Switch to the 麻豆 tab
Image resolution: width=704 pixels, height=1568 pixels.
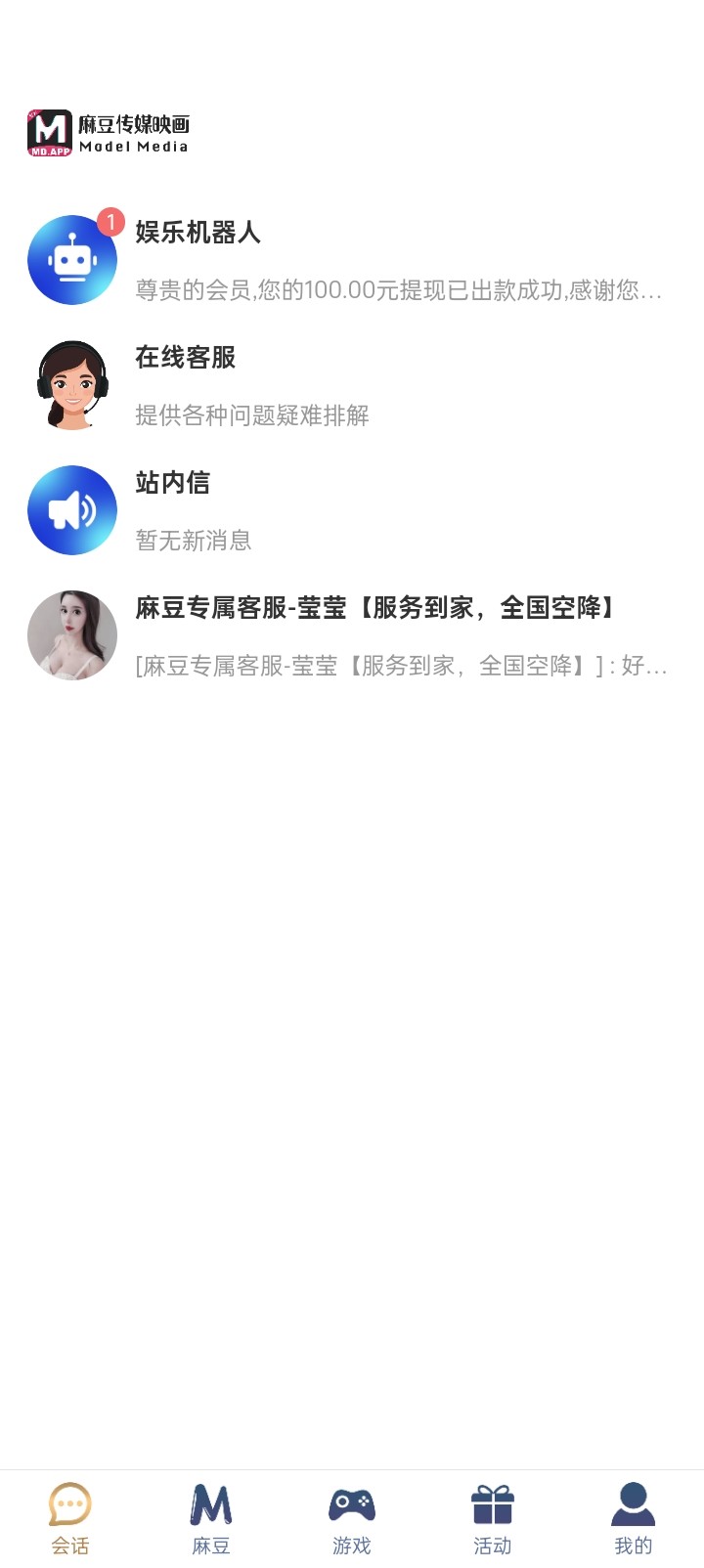pyautogui.click(x=211, y=1518)
